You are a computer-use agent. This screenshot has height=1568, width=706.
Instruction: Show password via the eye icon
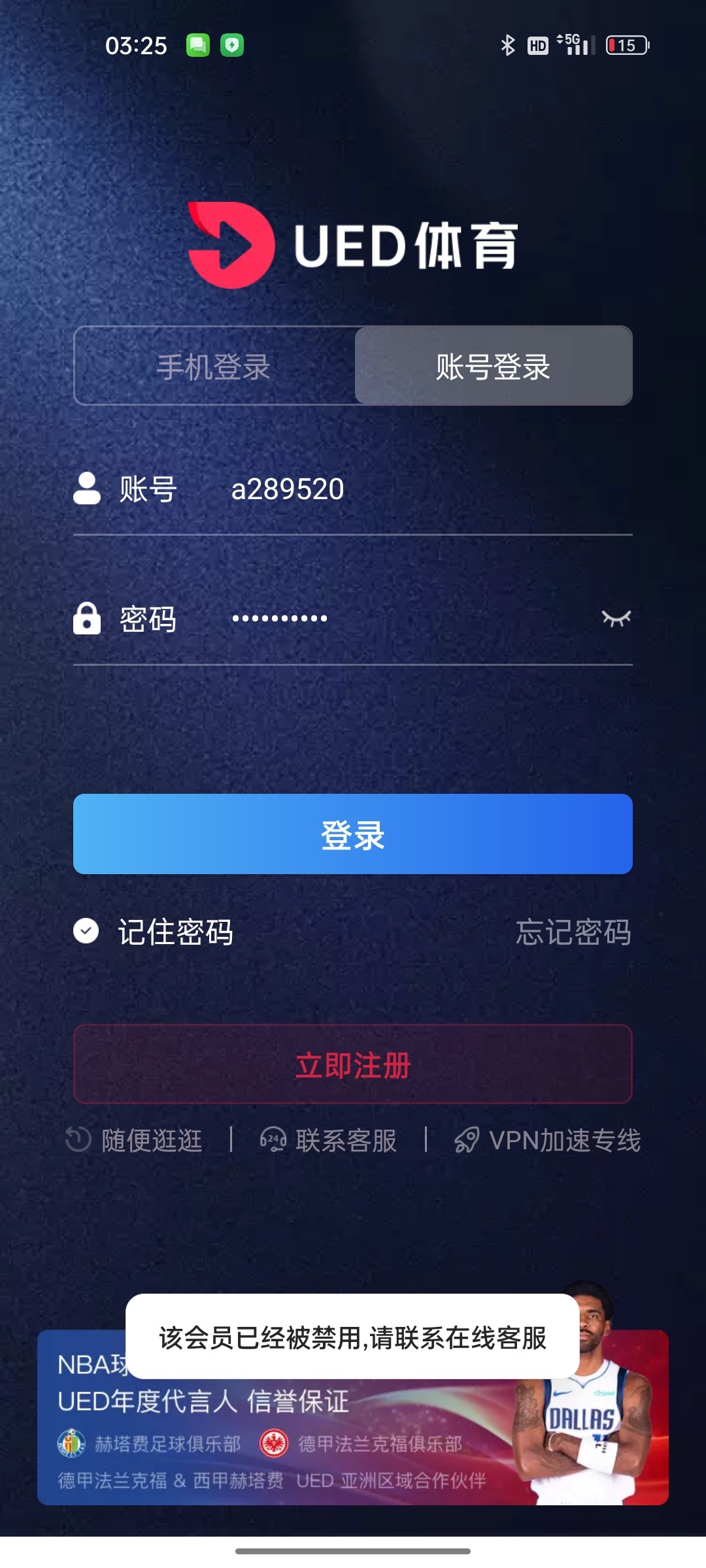(x=616, y=618)
